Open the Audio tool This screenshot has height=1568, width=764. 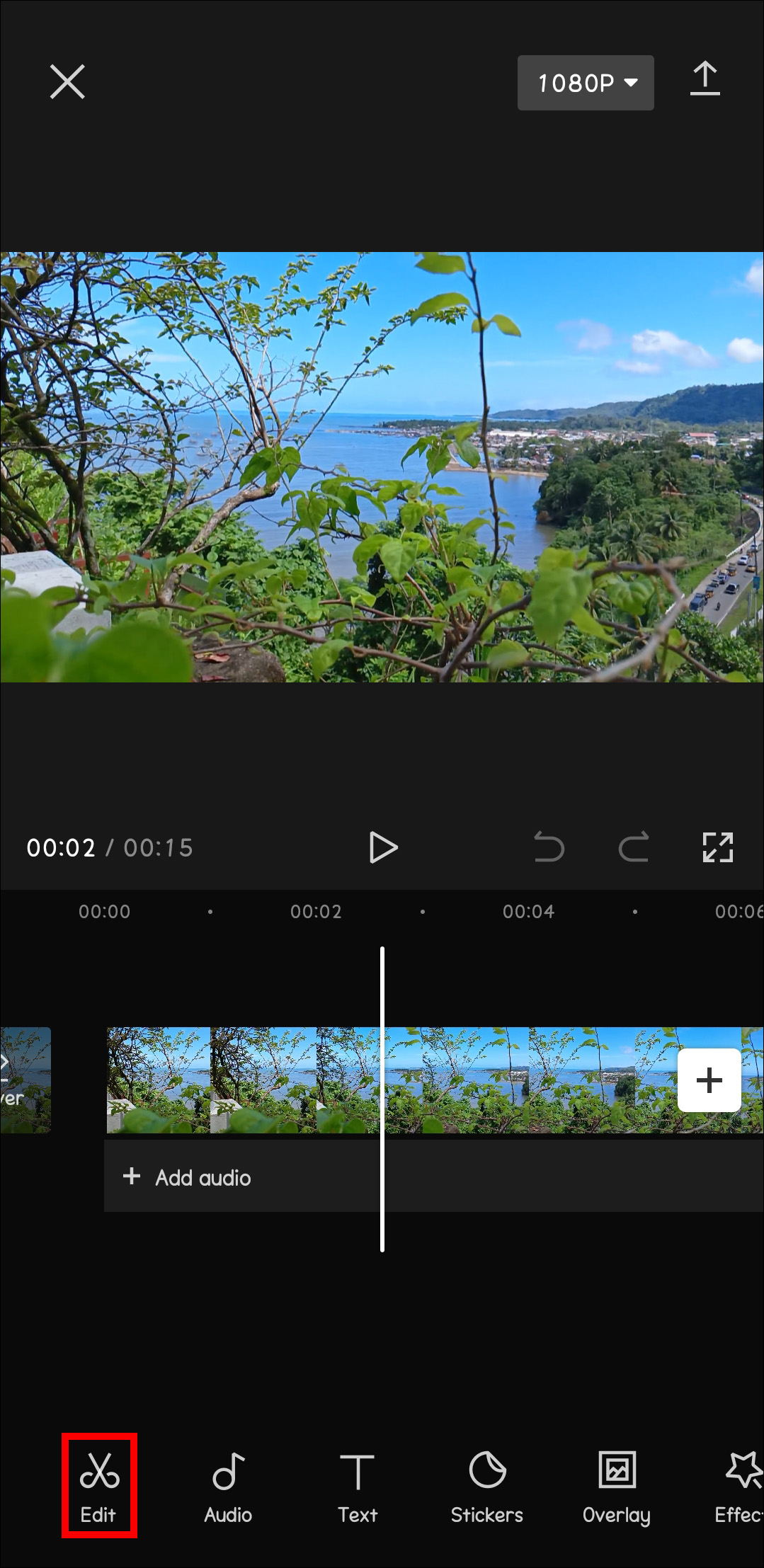(228, 1486)
